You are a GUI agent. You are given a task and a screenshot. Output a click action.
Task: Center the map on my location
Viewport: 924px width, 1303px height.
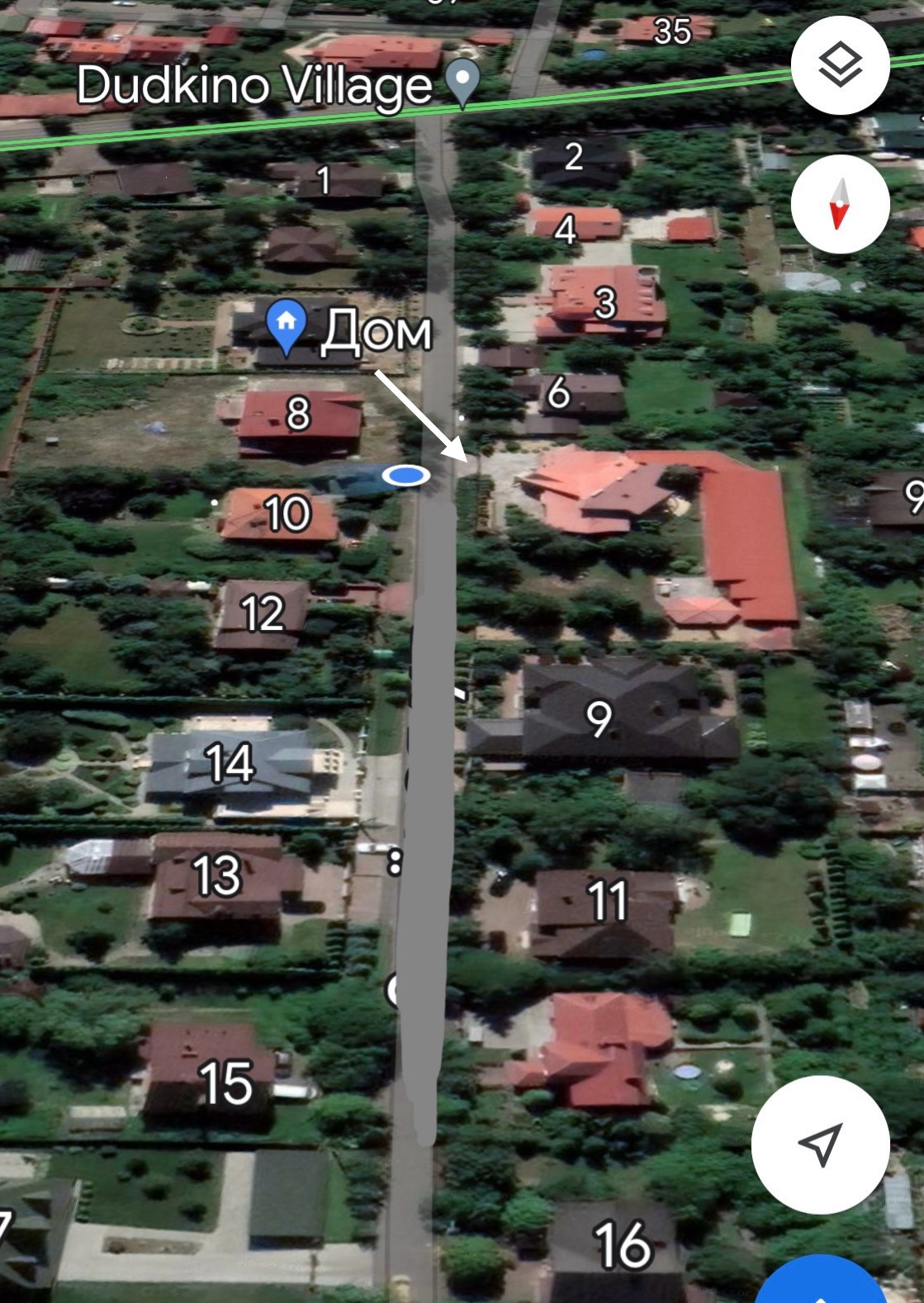(820, 1144)
